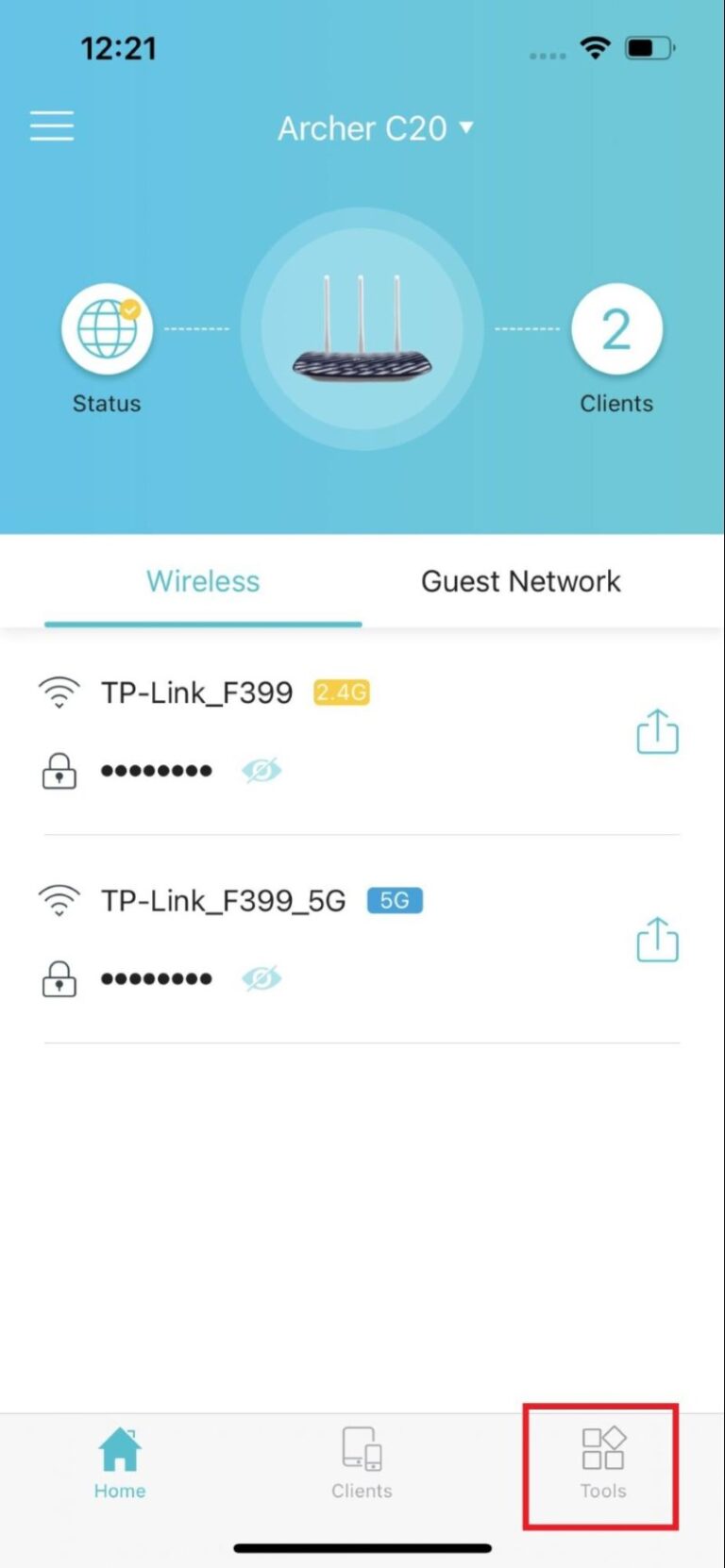View the 2 connected Clients circle
The height and width of the screenshot is (1568, 725).
click(x=616, y=329)
